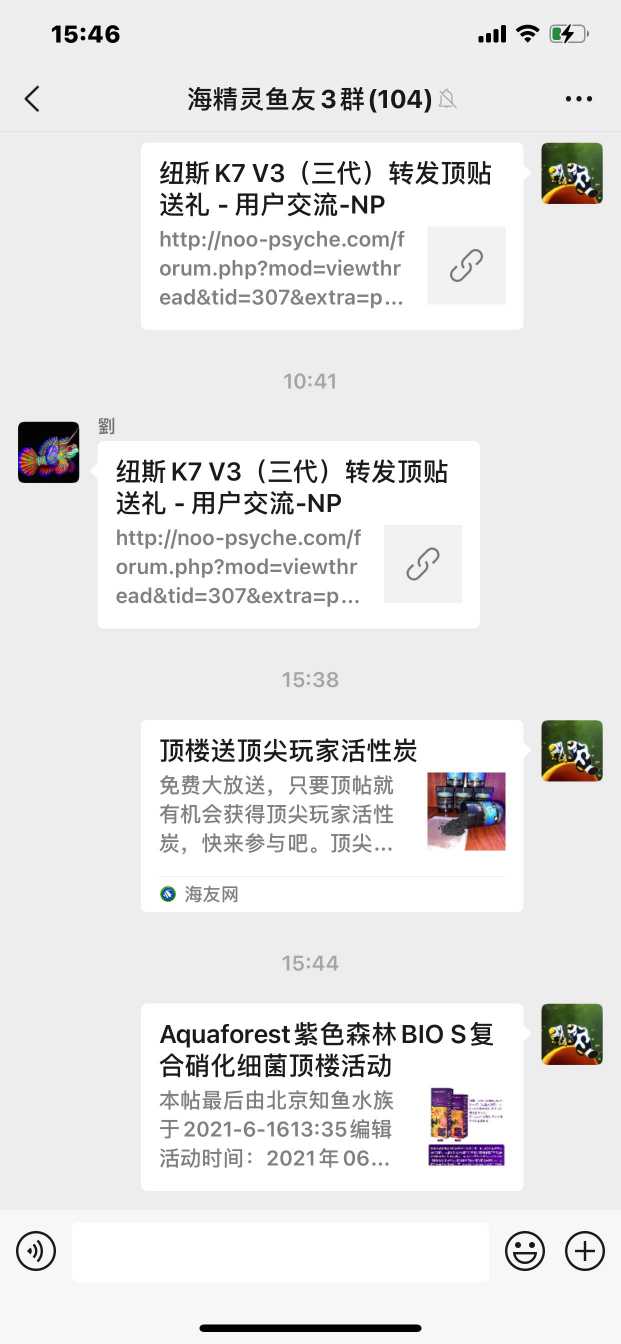Open the Aquaforest 紫色森林 BIO S post

[x=331, y=1096]
